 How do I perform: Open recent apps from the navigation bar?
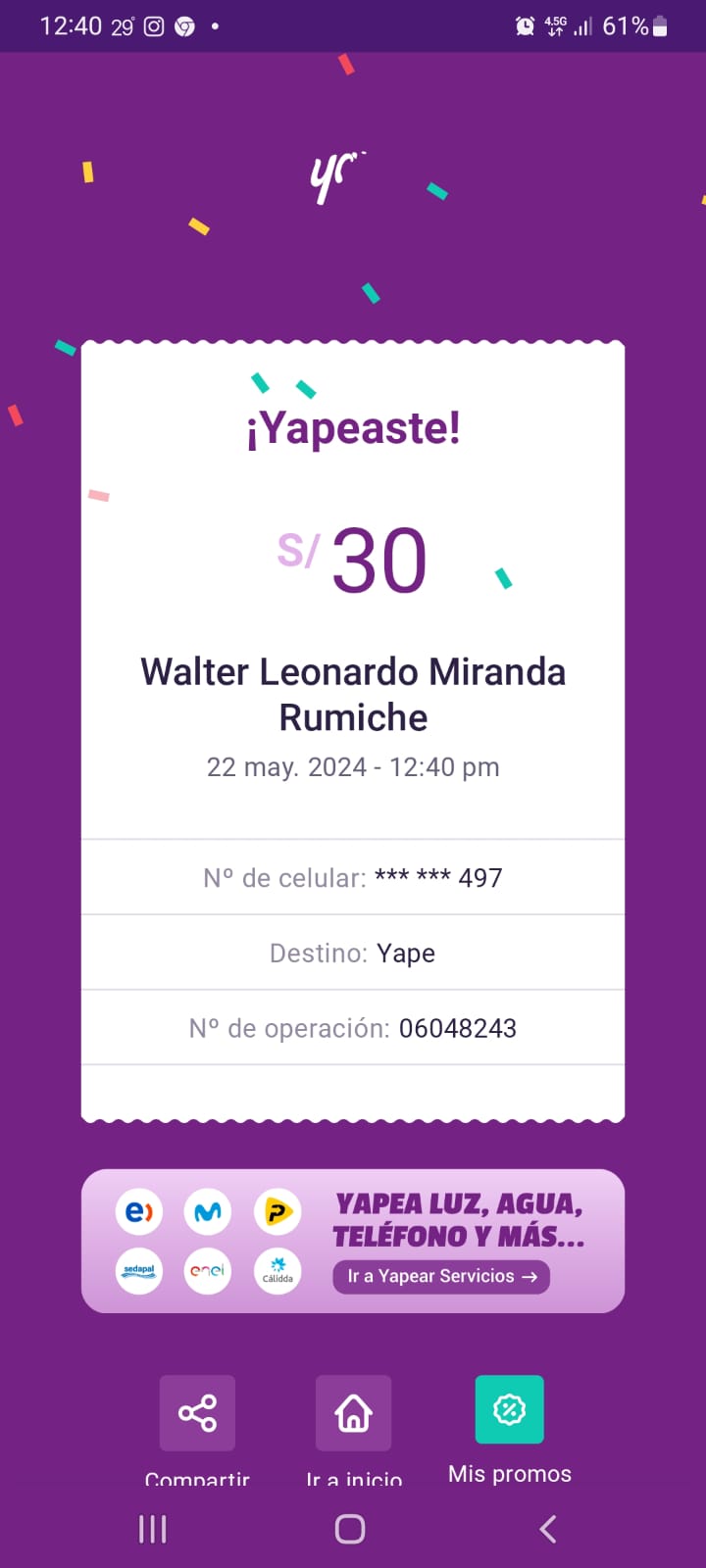coord(153,1529)
